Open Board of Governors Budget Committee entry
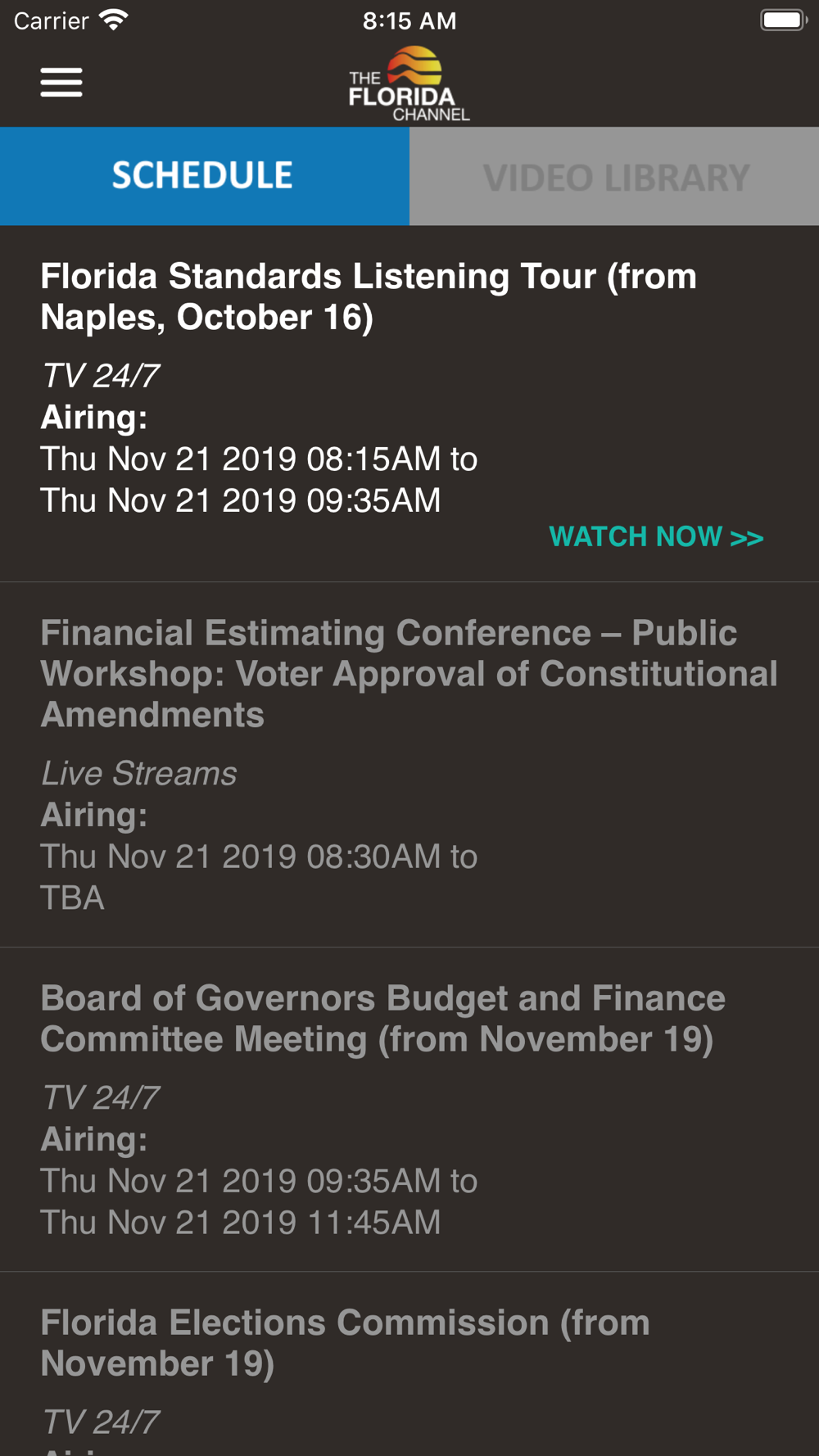819x1456 pixels. pos(409,1110)
